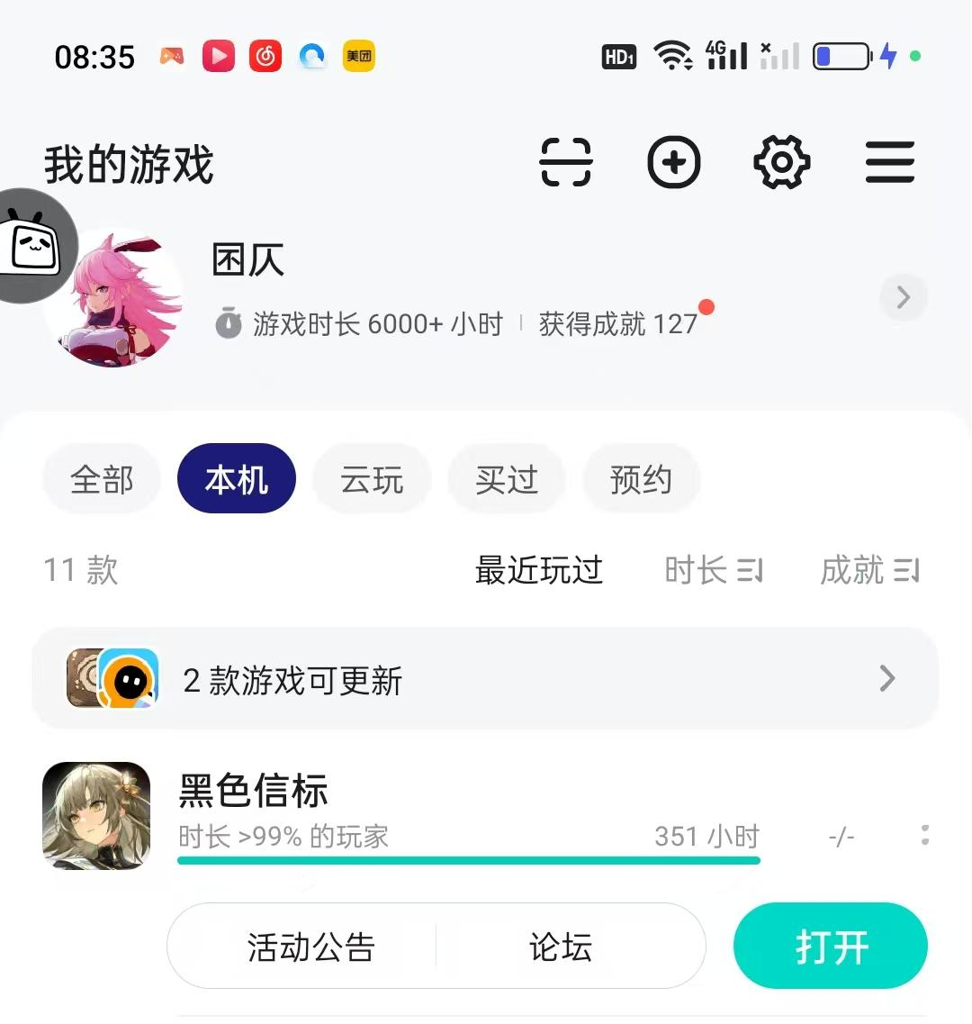Switch to the 全部 tab
Screen dimensions: 972x1024
[101, 480]
